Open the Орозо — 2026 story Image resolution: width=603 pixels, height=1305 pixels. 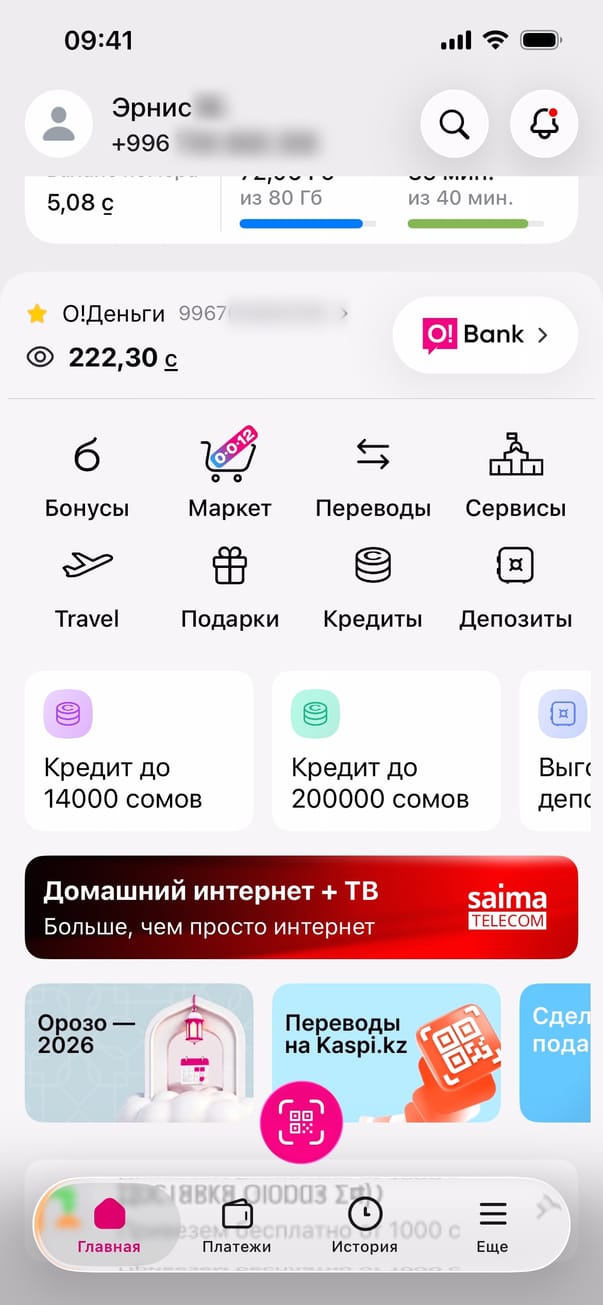[139, 1052]
